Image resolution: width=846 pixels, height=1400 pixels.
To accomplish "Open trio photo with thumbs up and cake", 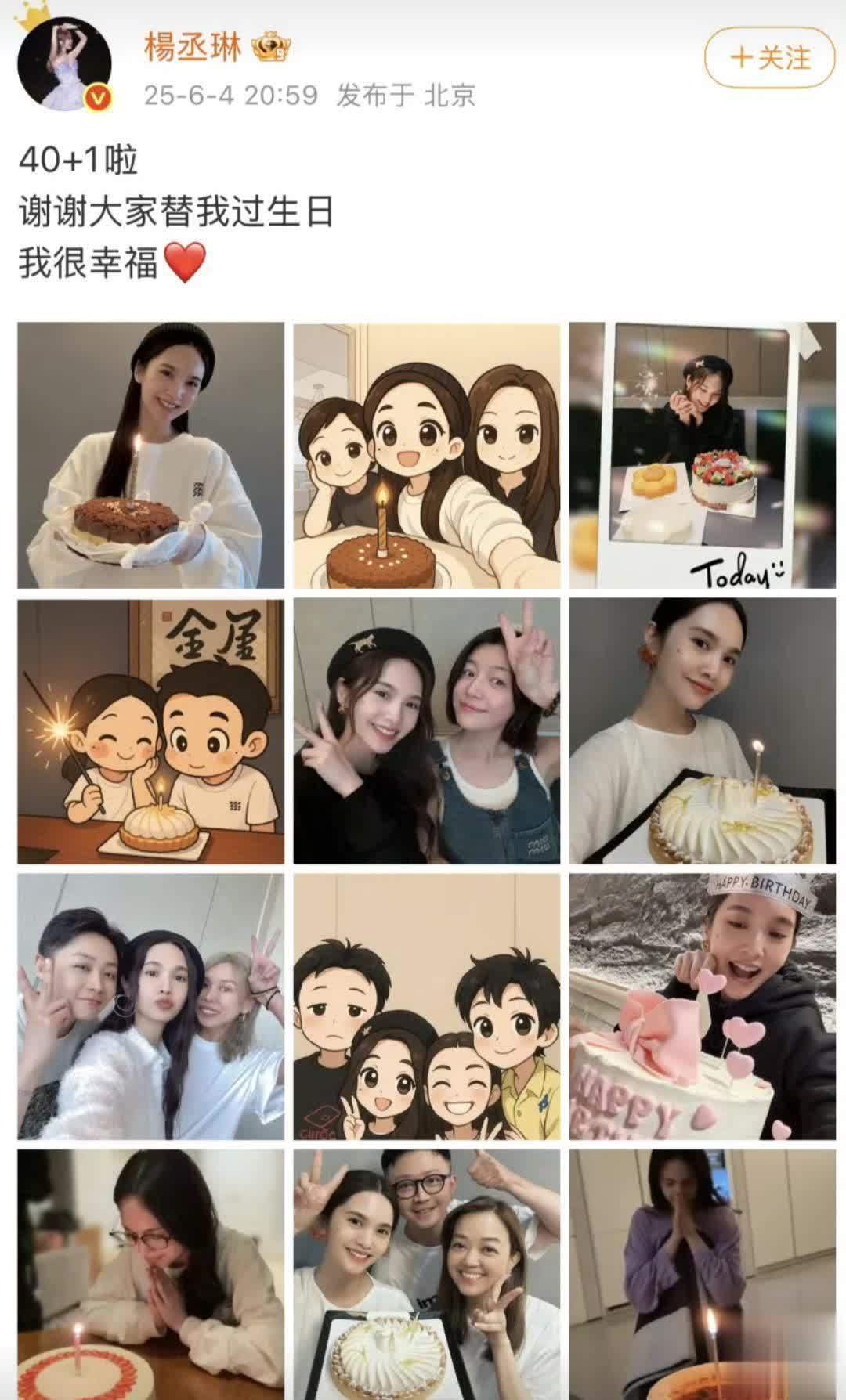I will (x=427, y=1275).
